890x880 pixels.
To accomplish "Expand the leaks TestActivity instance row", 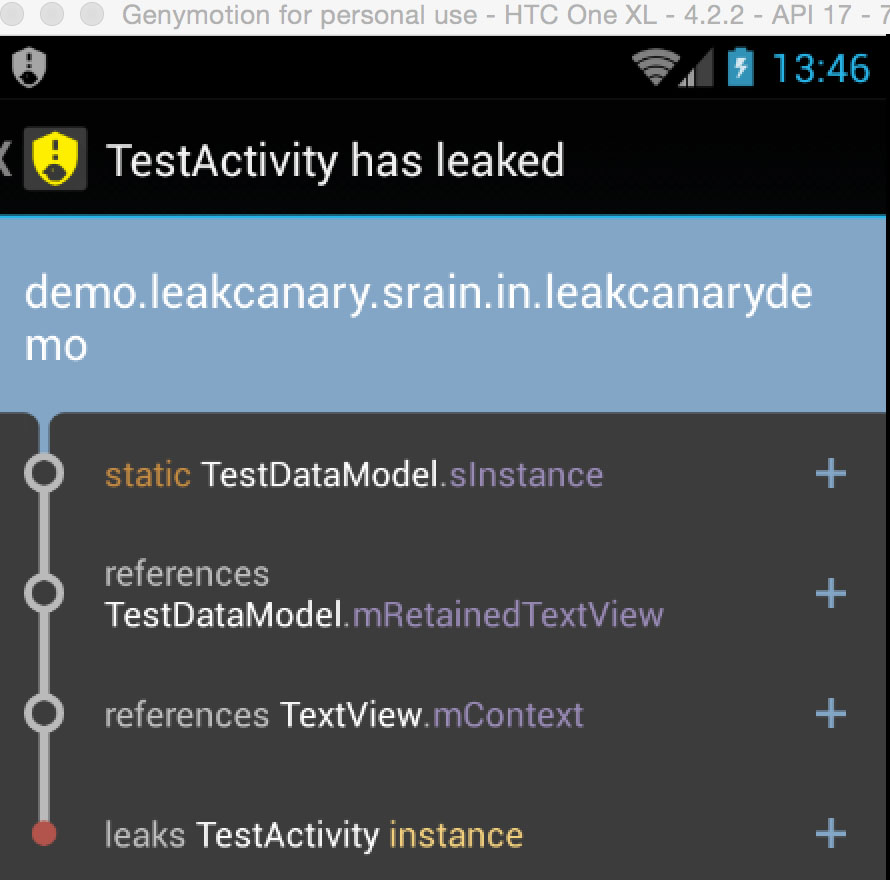I will [x=830, y=833].
